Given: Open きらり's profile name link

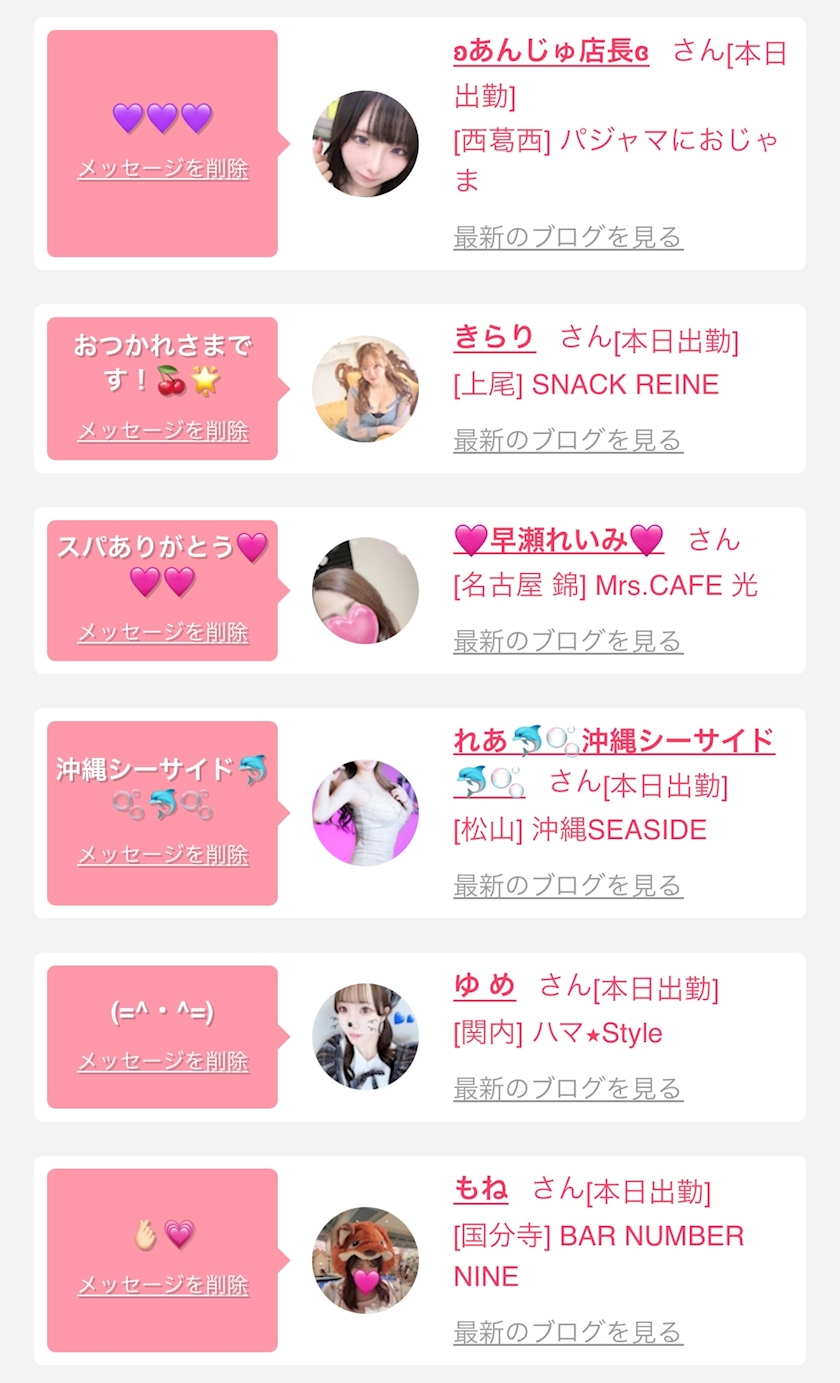Looking at the screenshot, I should click(494, 338).
